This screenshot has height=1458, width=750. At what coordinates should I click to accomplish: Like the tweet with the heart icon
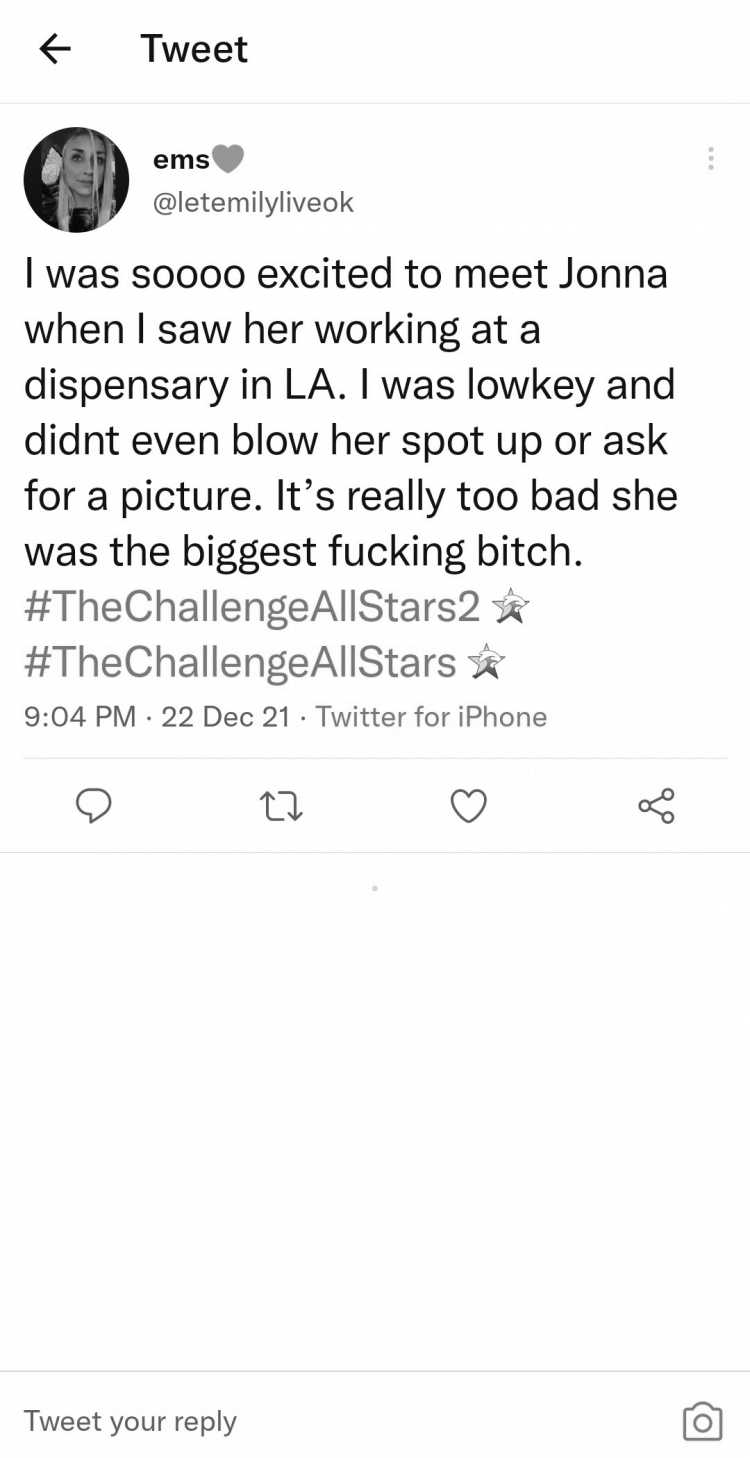(x=468, y=805)
